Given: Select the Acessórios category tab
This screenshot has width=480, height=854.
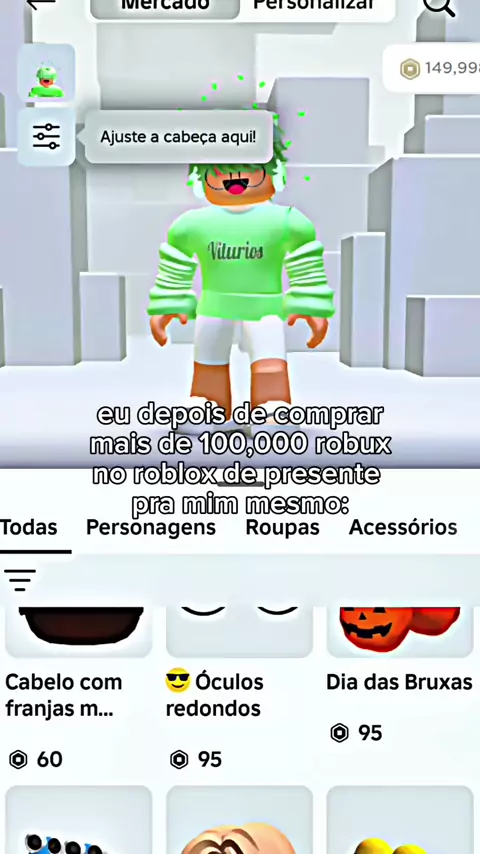Looking at the screenshot, I should (403, 527).
